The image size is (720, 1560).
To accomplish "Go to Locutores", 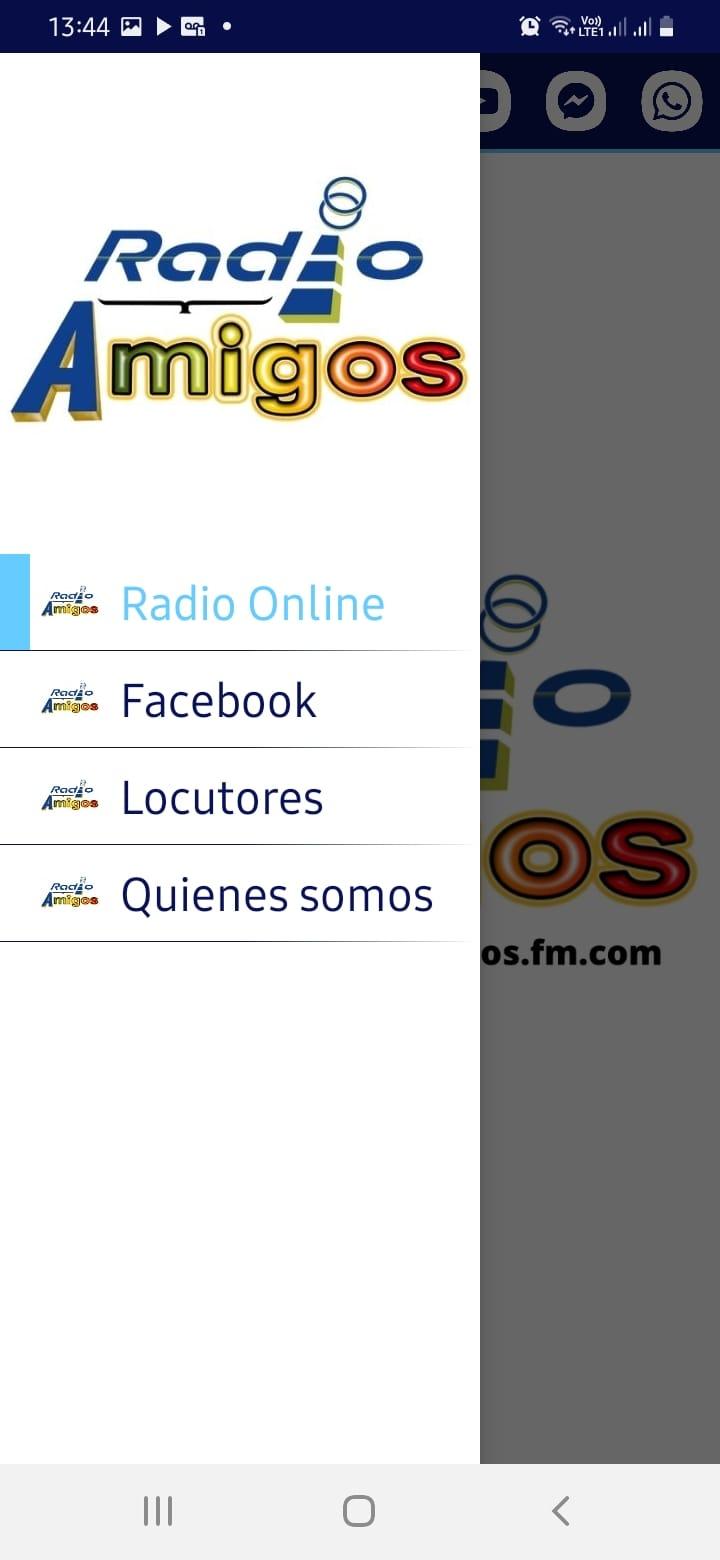I will [240, 797].
